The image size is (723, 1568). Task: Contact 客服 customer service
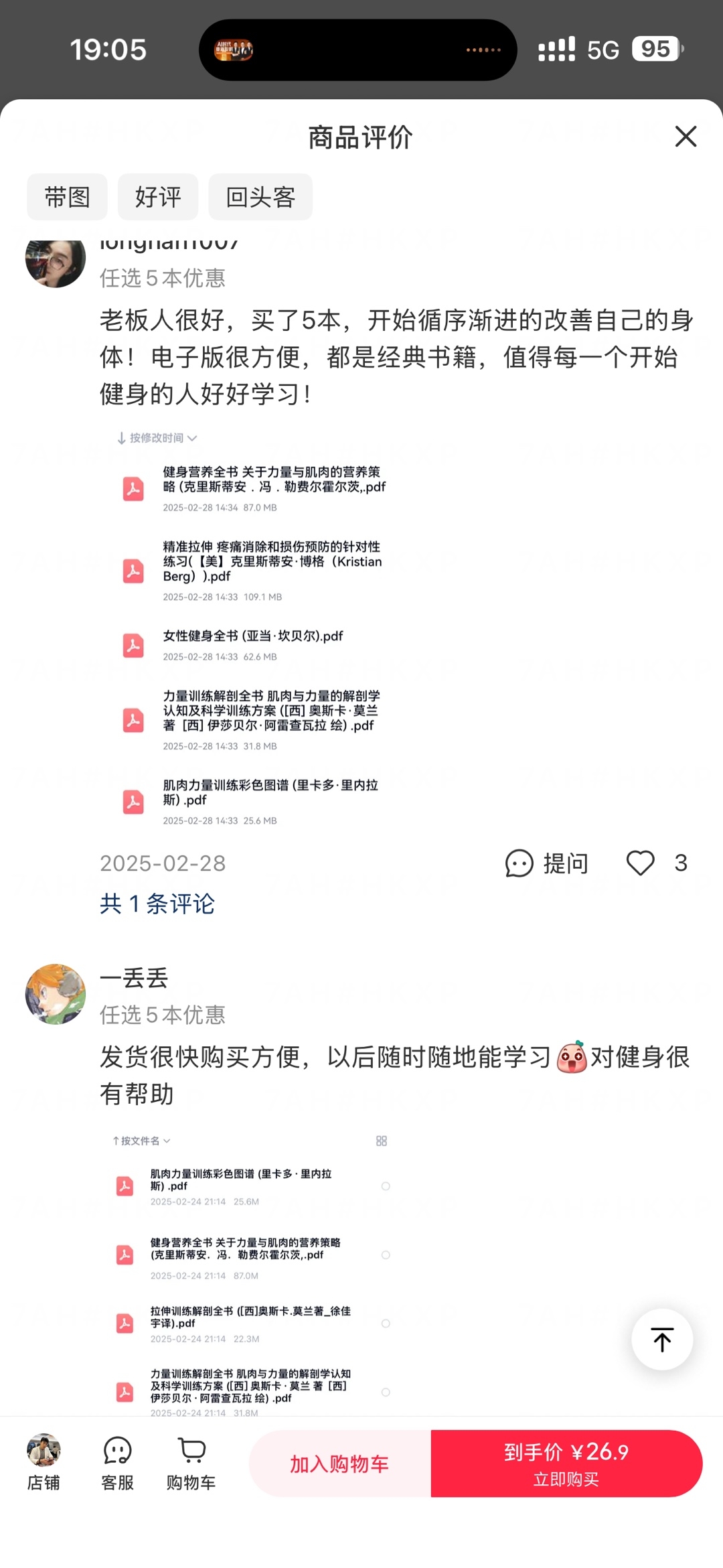point(118,1463)
